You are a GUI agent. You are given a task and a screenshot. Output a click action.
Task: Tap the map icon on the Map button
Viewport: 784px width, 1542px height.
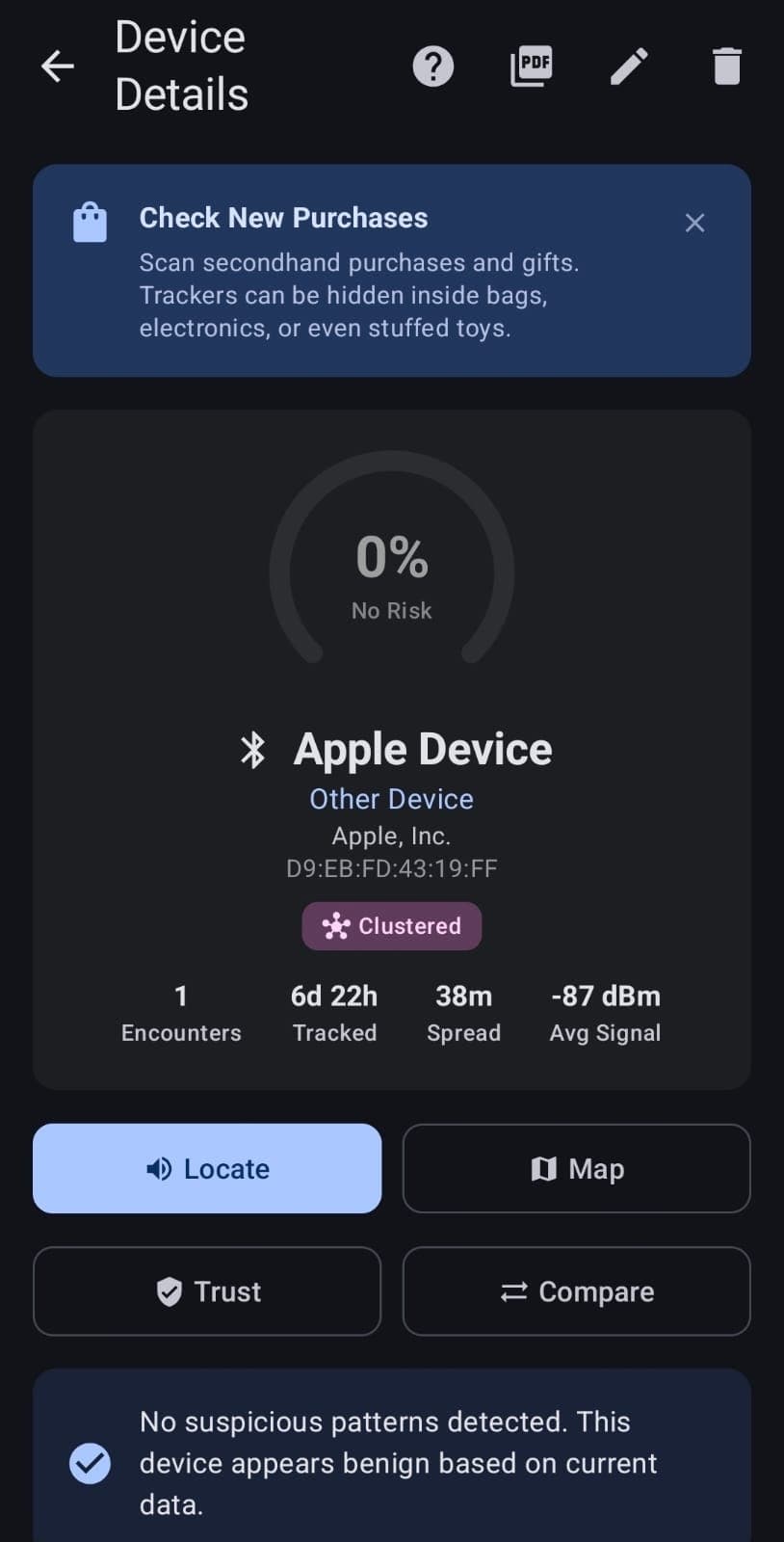click(545, 1168)
